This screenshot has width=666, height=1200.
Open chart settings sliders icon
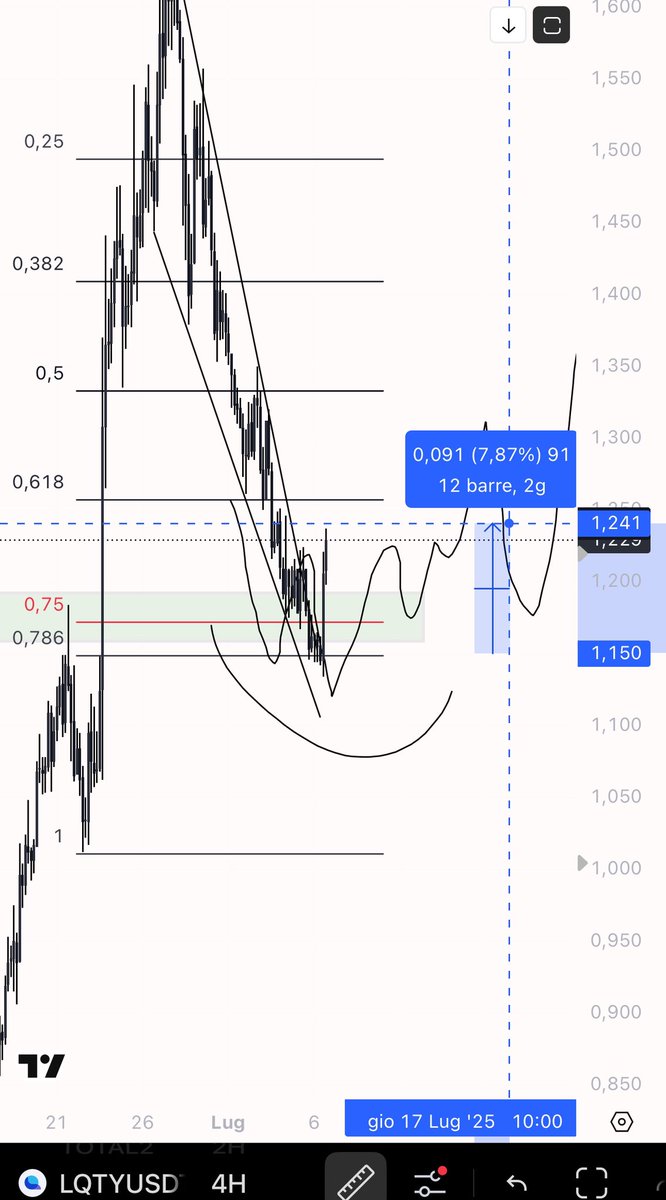pos(431,1182)
